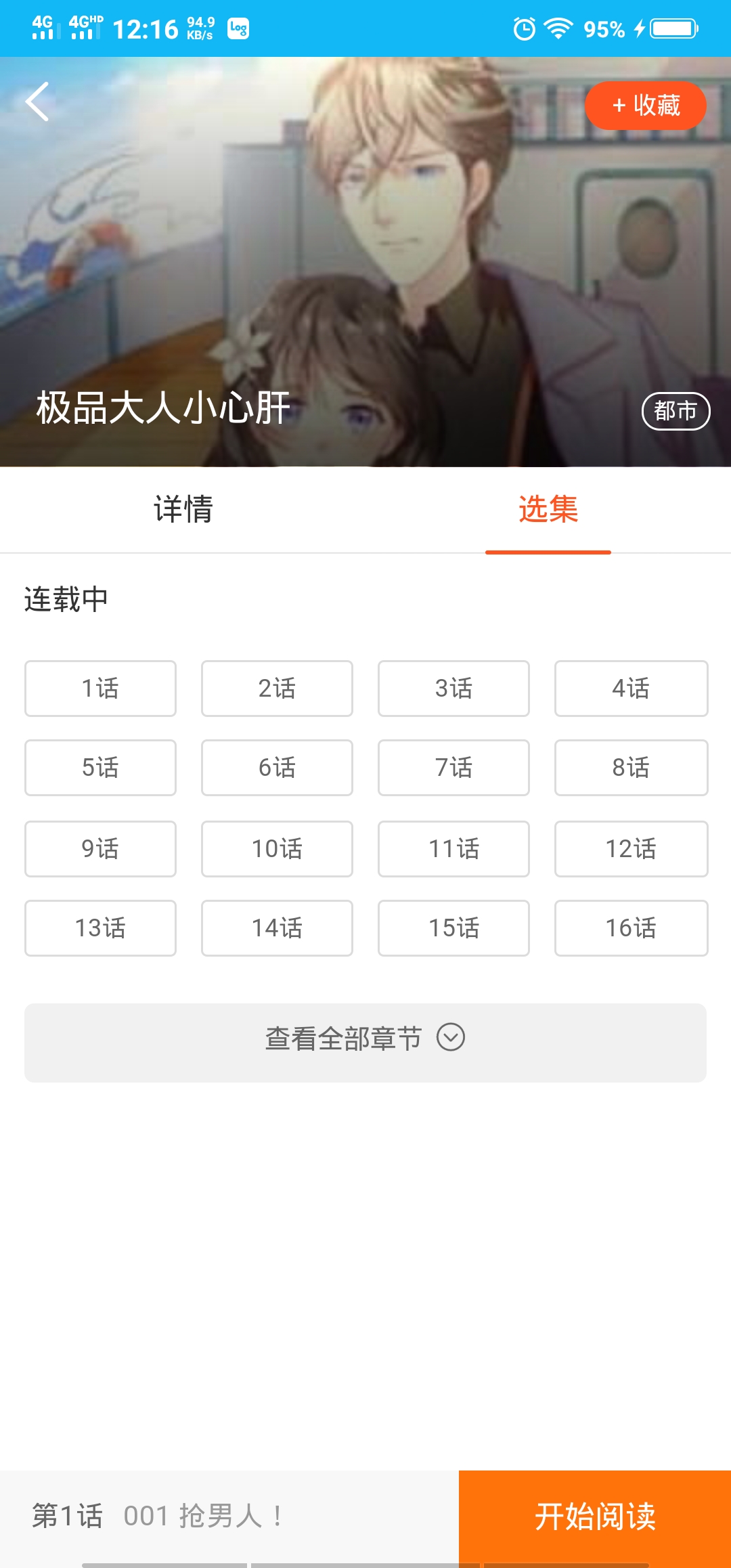Screen dimensions: 731x1568
Task: Open episode 1话
Action: point(100,689)
